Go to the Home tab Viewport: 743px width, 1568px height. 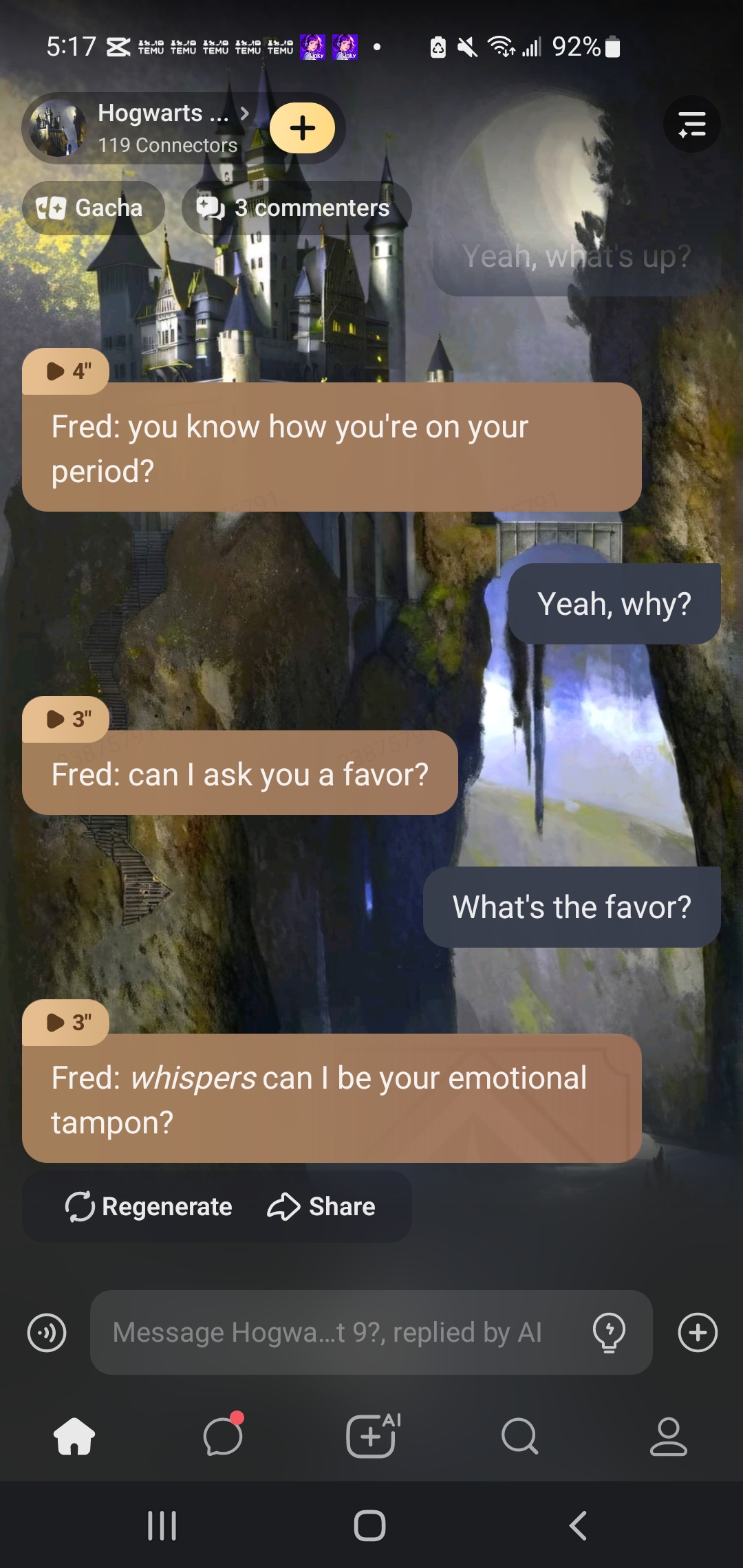coord(74,1437)
